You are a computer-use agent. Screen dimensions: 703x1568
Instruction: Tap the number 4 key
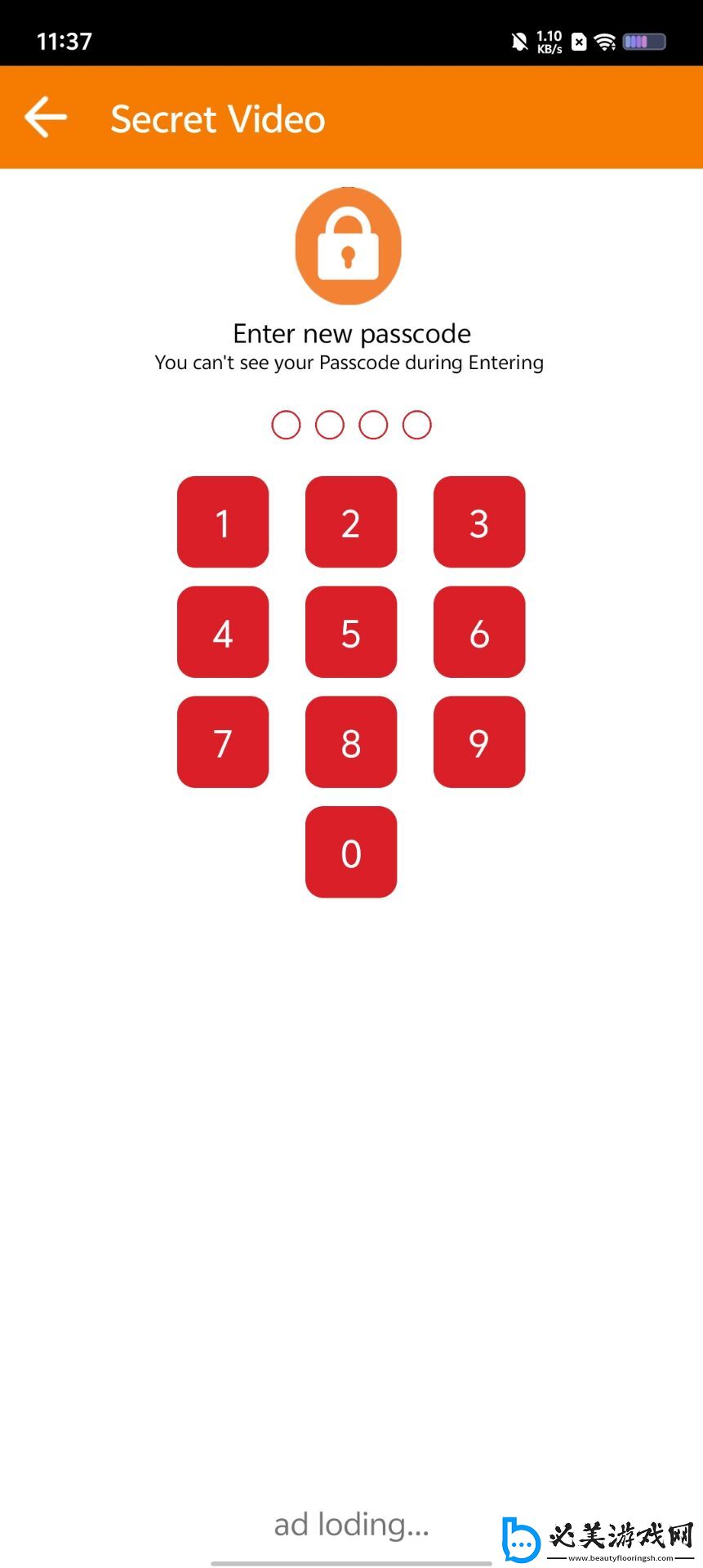(223, 632)
